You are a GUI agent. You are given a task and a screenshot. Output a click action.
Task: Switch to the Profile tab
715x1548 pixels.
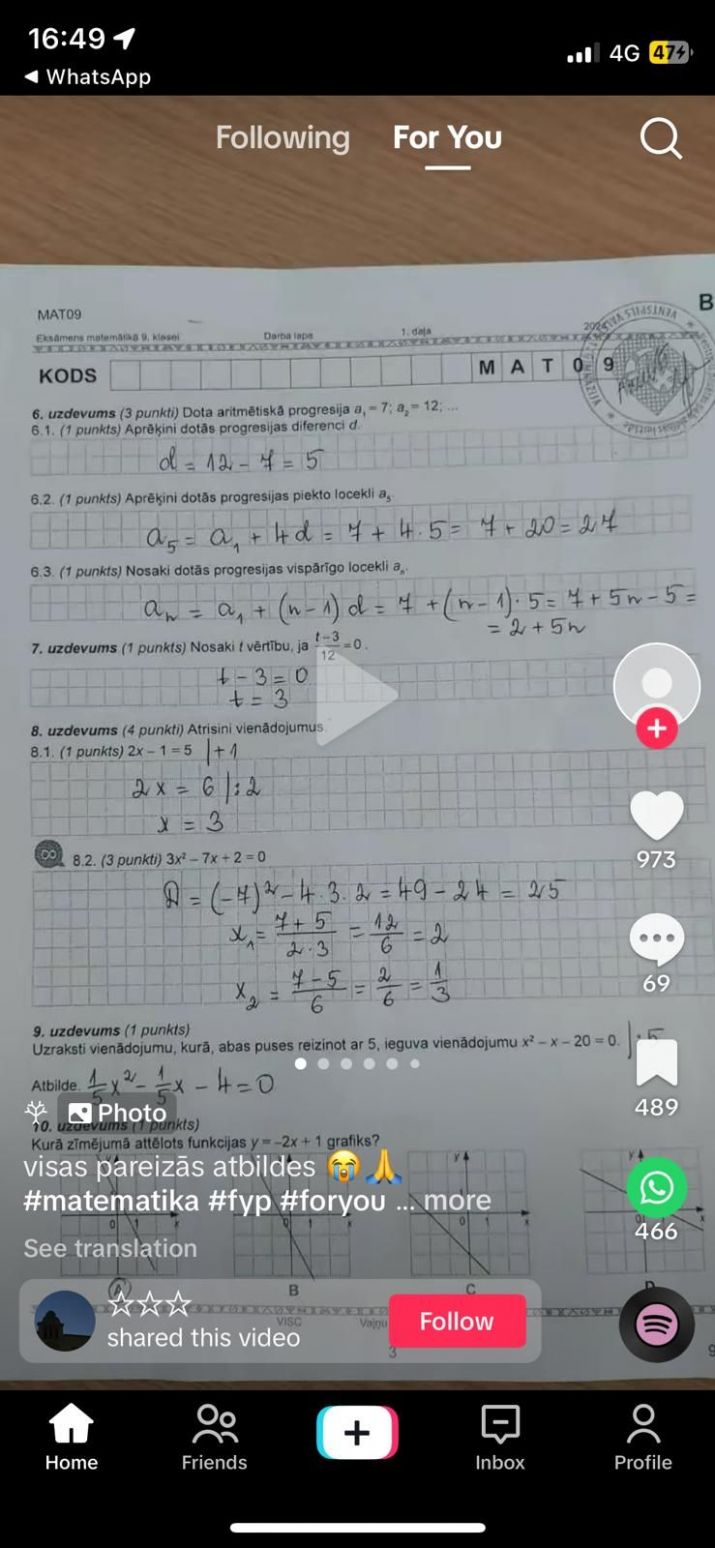click(642, 1438)
